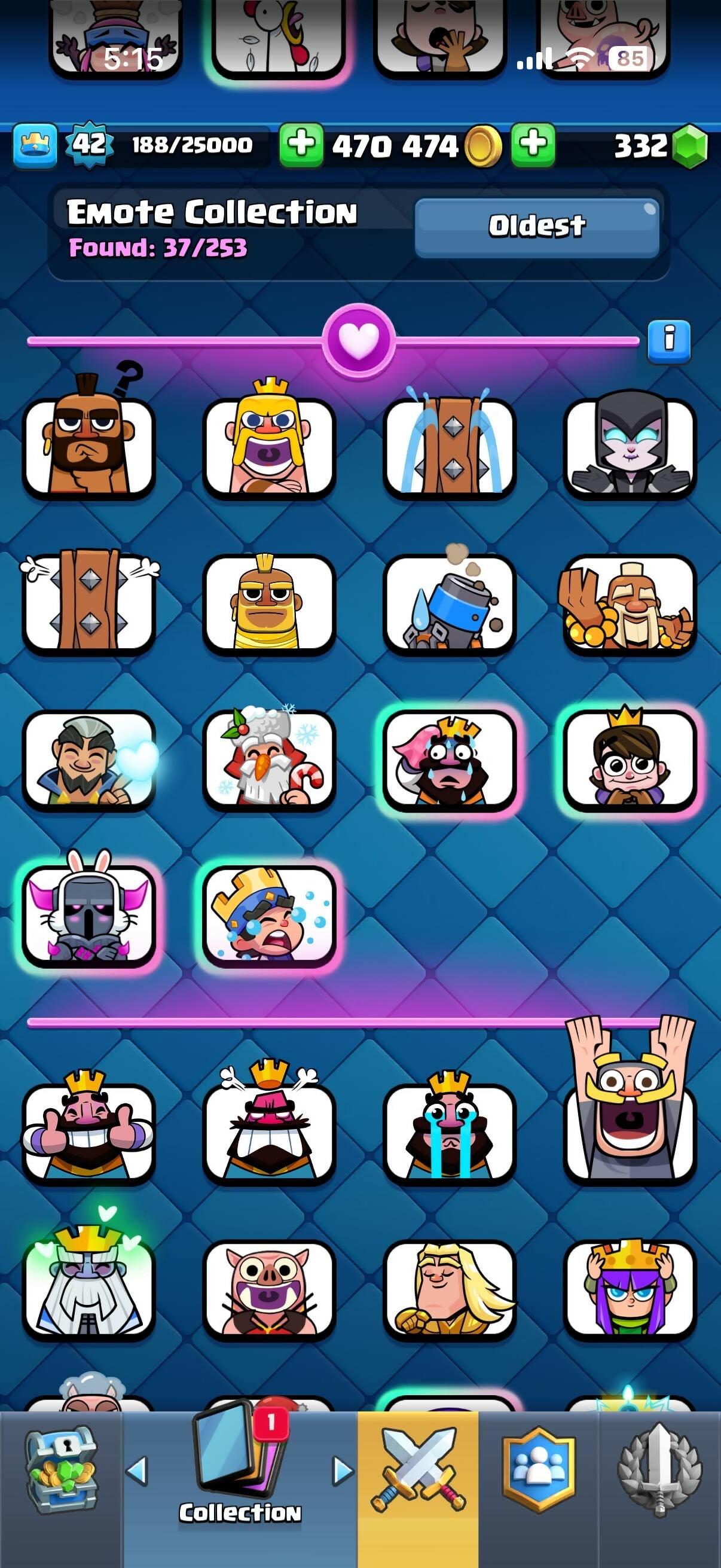Choose the King crying blue tears emote
Screen dimensions: 721x1568
pos(449,1133)
